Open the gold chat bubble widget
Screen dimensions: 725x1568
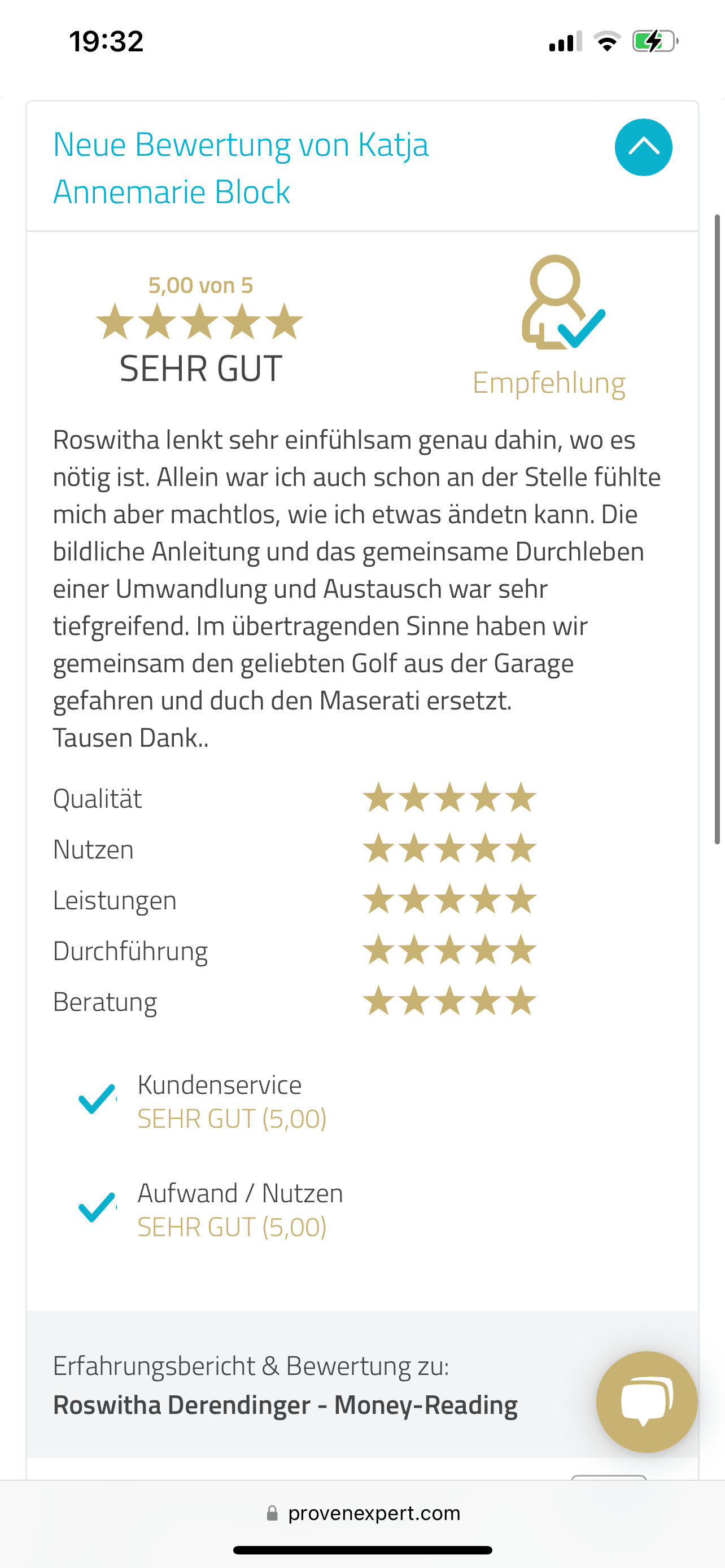pyautogui.click(x=647, y=1401)
